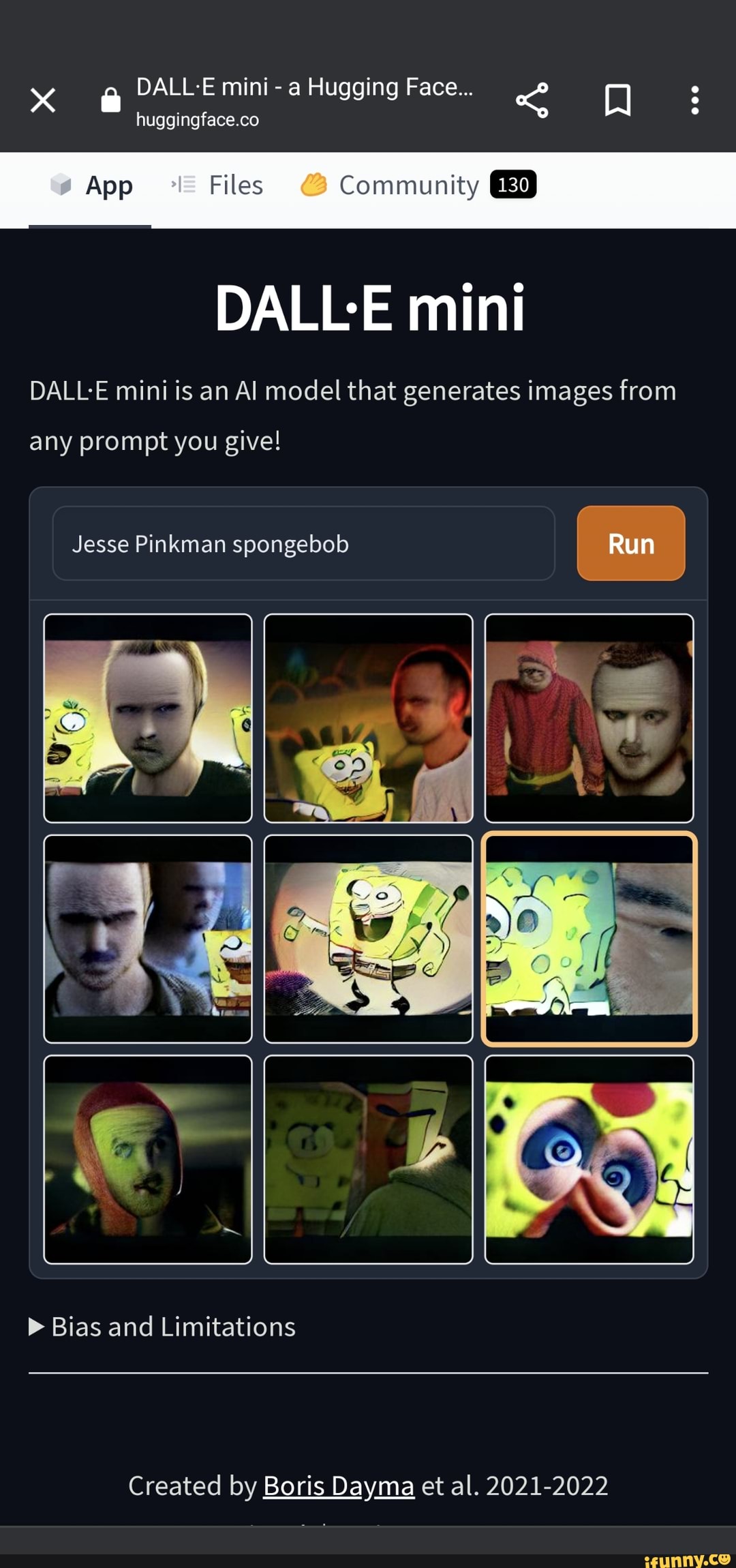Open the red-hooded green face image
The width and height of the screenshot is (736, 1568).
coord(147,1160)
